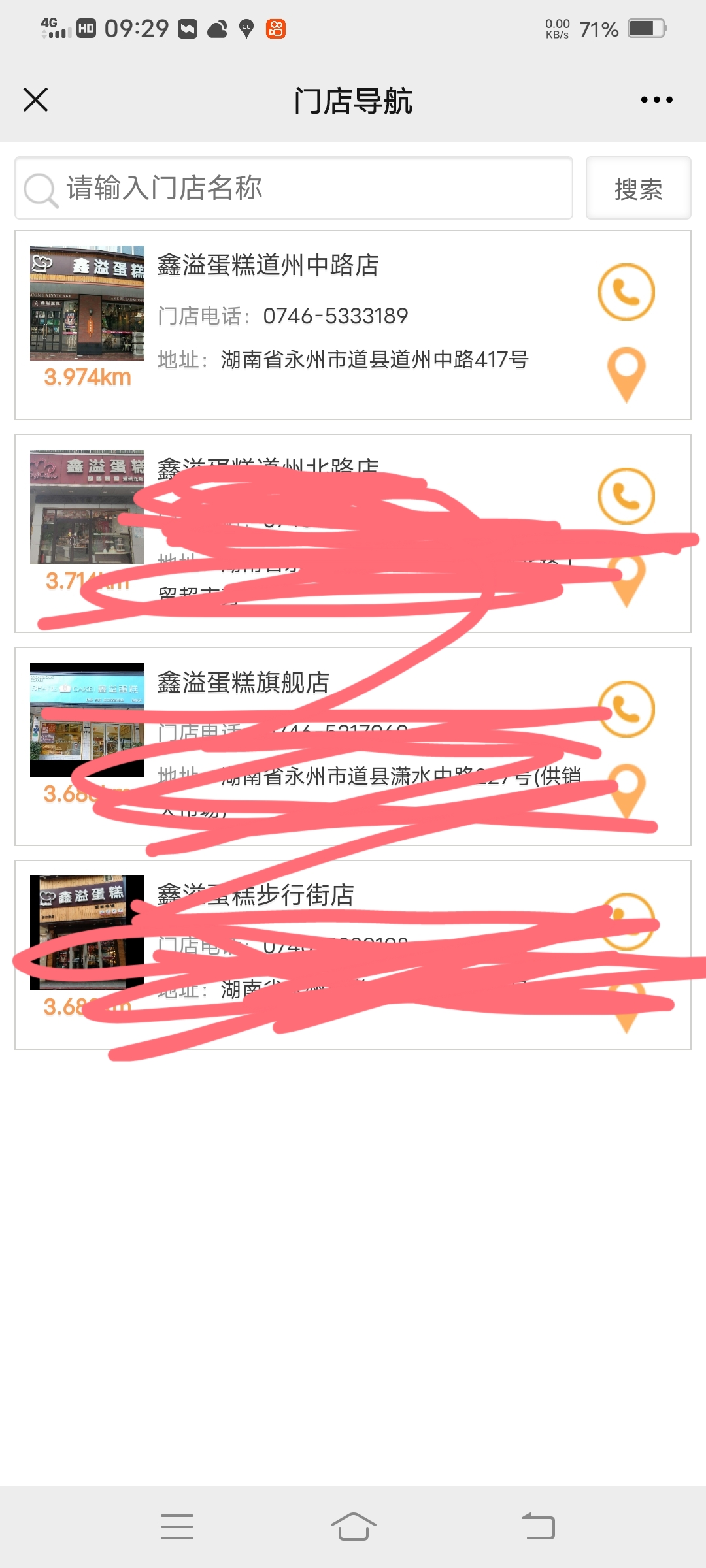Close the 门店导航 page

click(35, 100)
